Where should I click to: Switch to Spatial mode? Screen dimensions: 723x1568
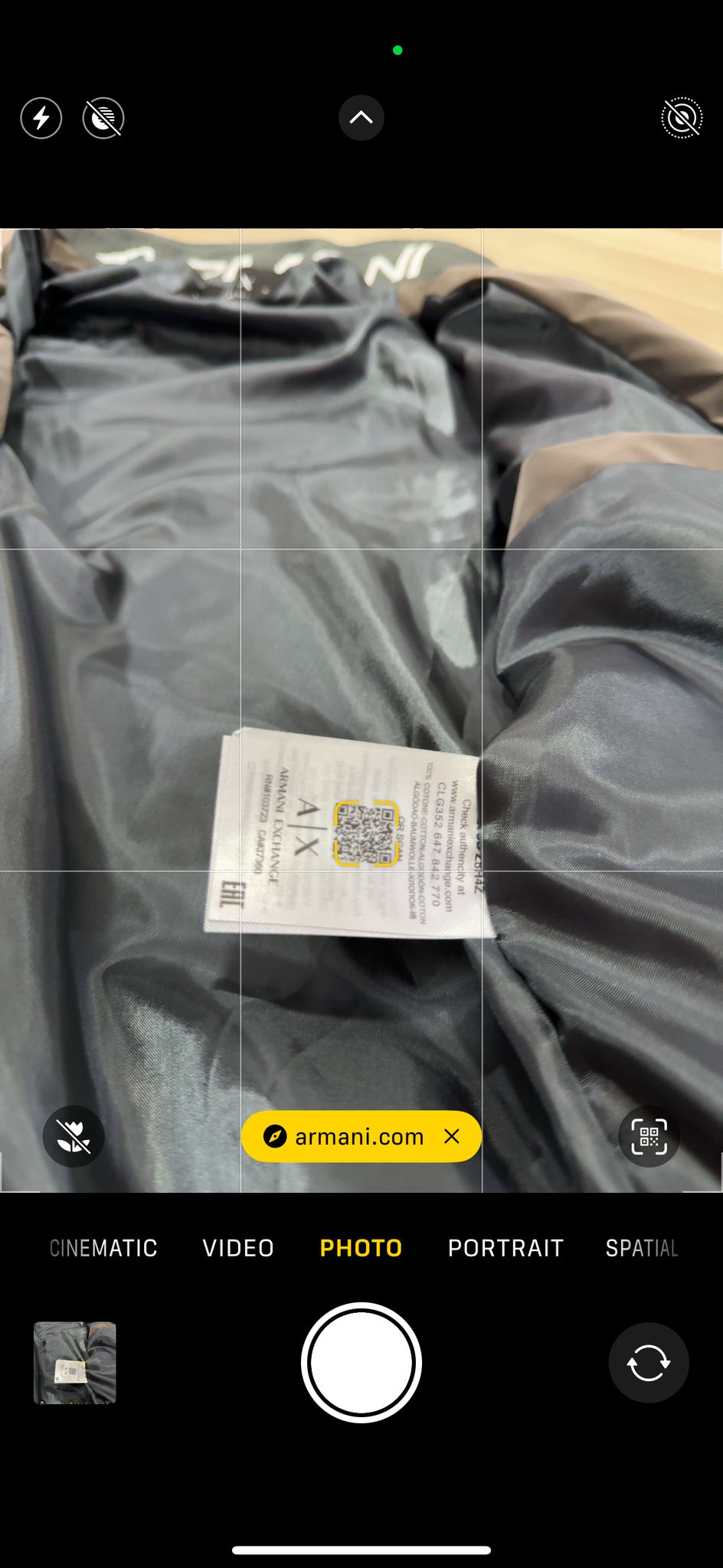pyautogui.click(x=642, y=1248)
